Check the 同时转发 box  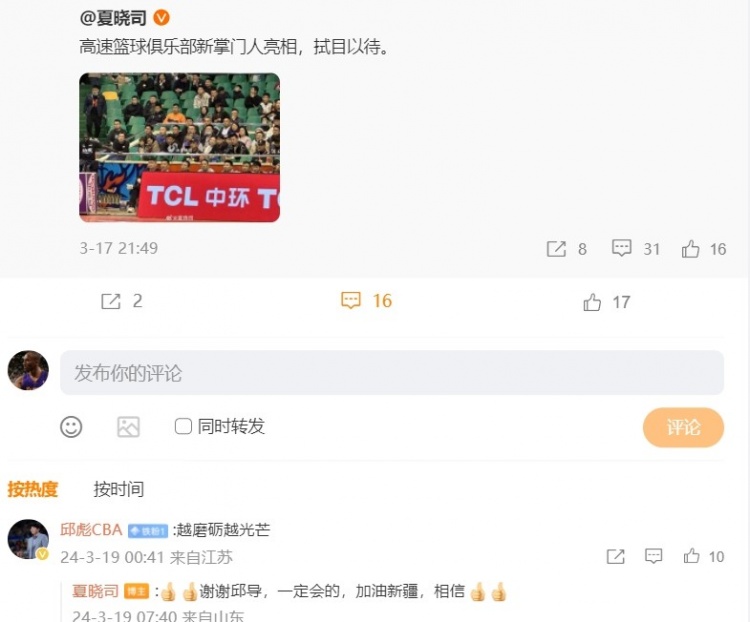pyautogui.click(x=183, y=427)
